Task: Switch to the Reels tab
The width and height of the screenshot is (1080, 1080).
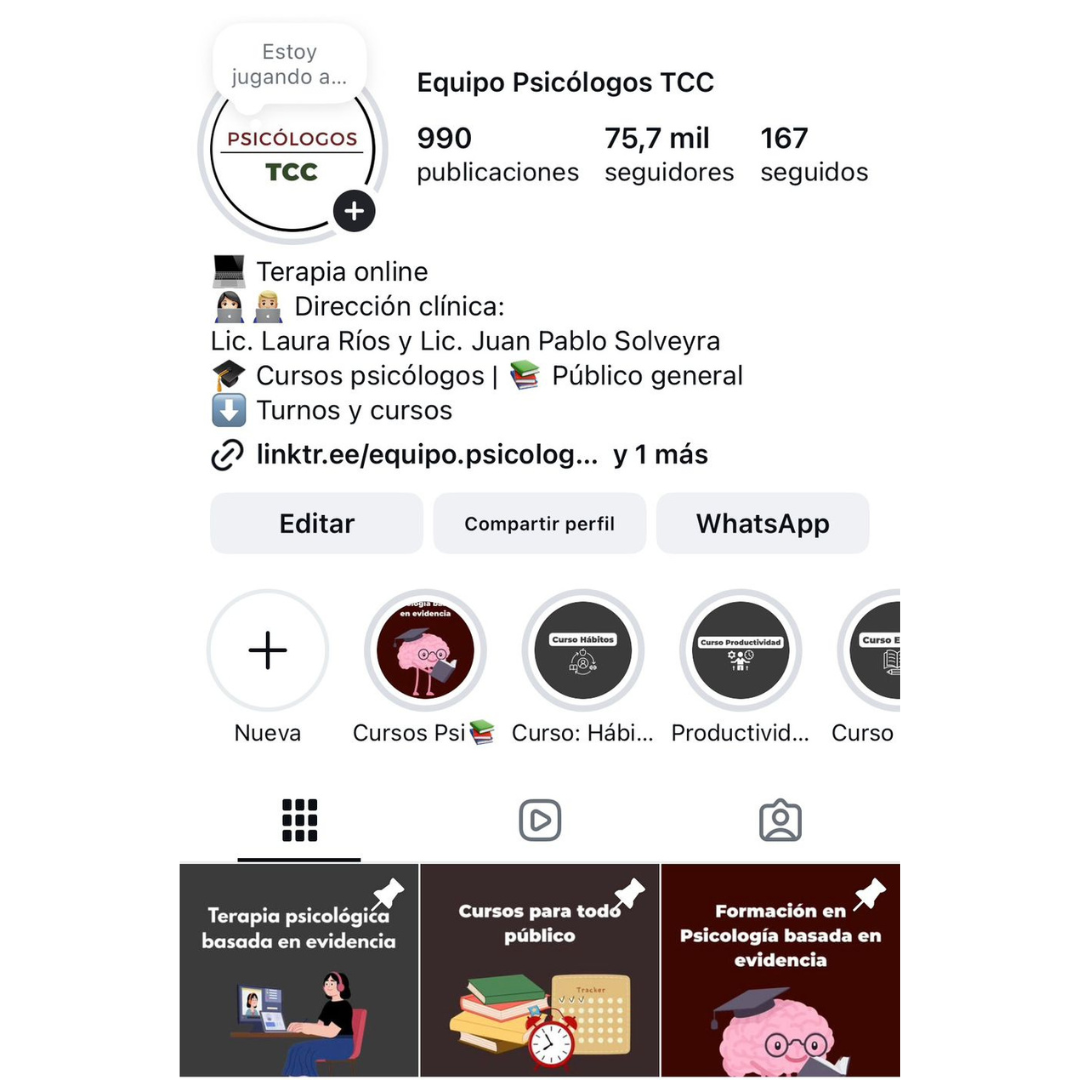Action: point(540,821)
